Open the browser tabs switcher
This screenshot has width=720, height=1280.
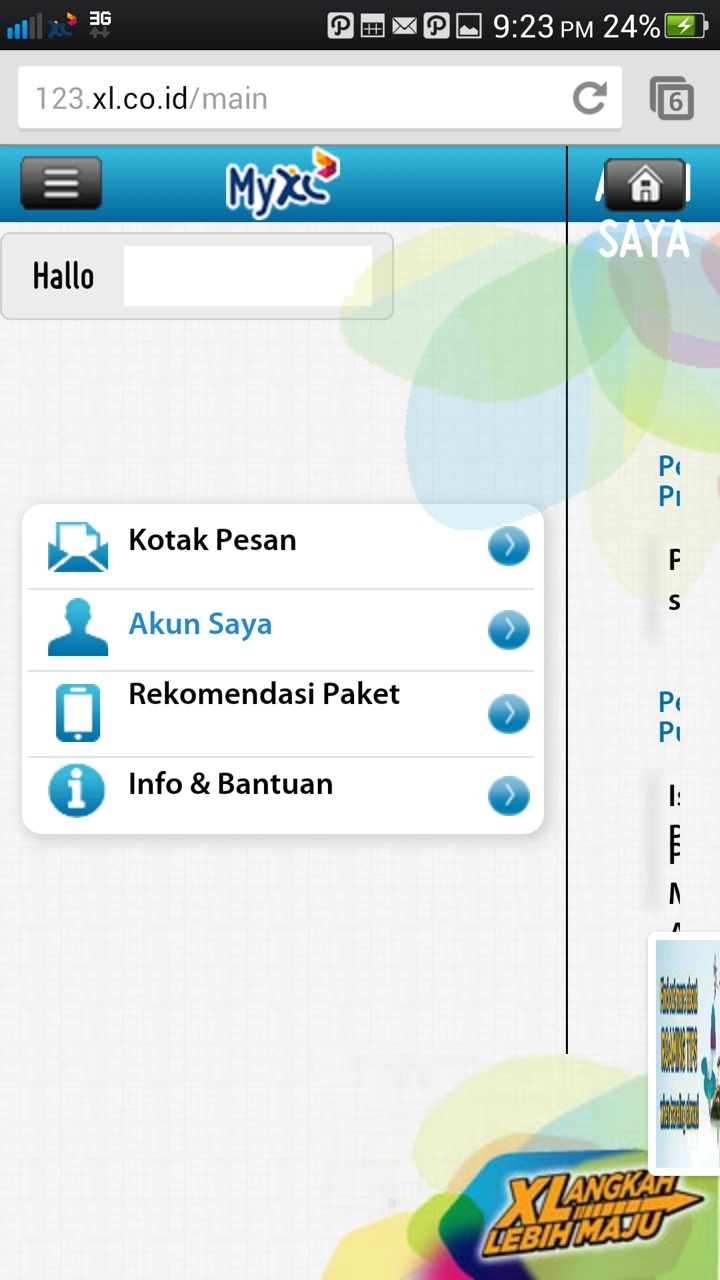[672, 98]
